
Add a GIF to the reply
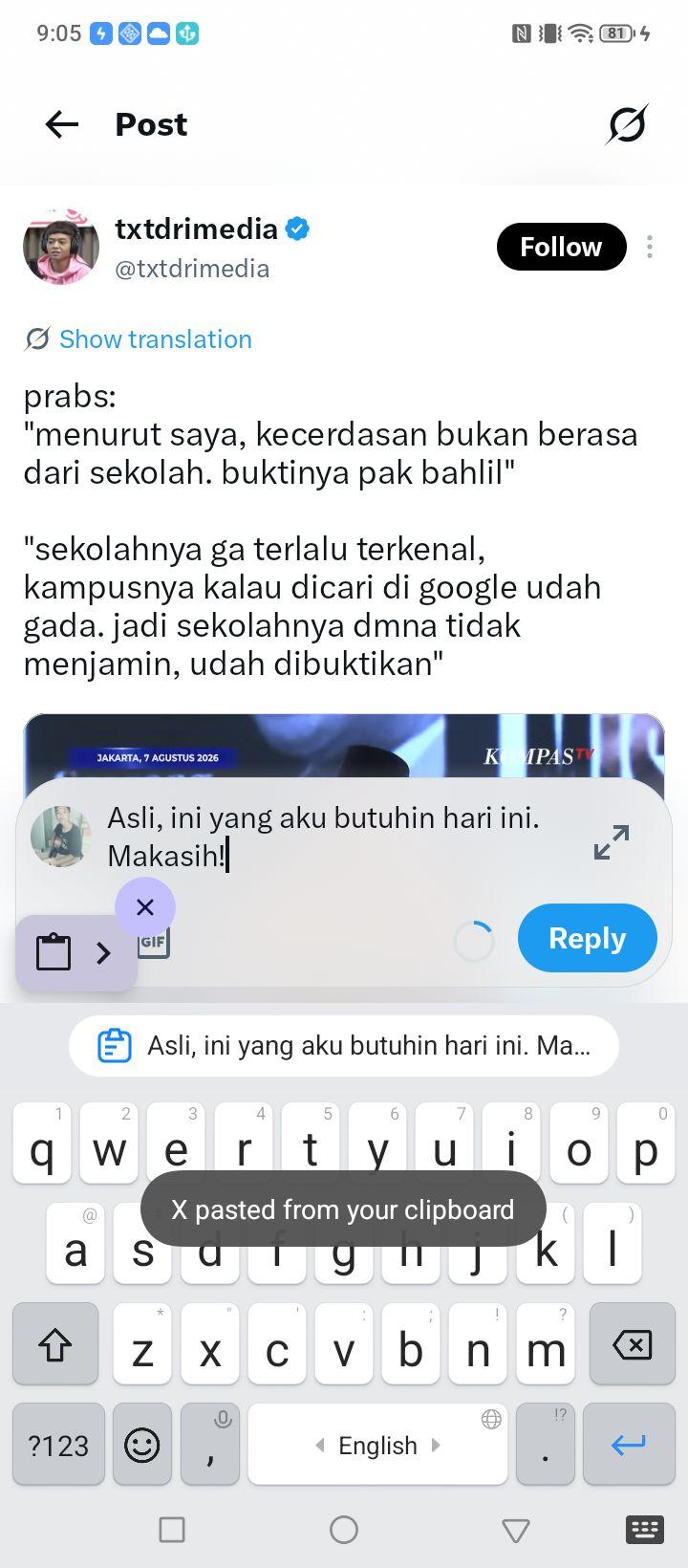[154, 942]
